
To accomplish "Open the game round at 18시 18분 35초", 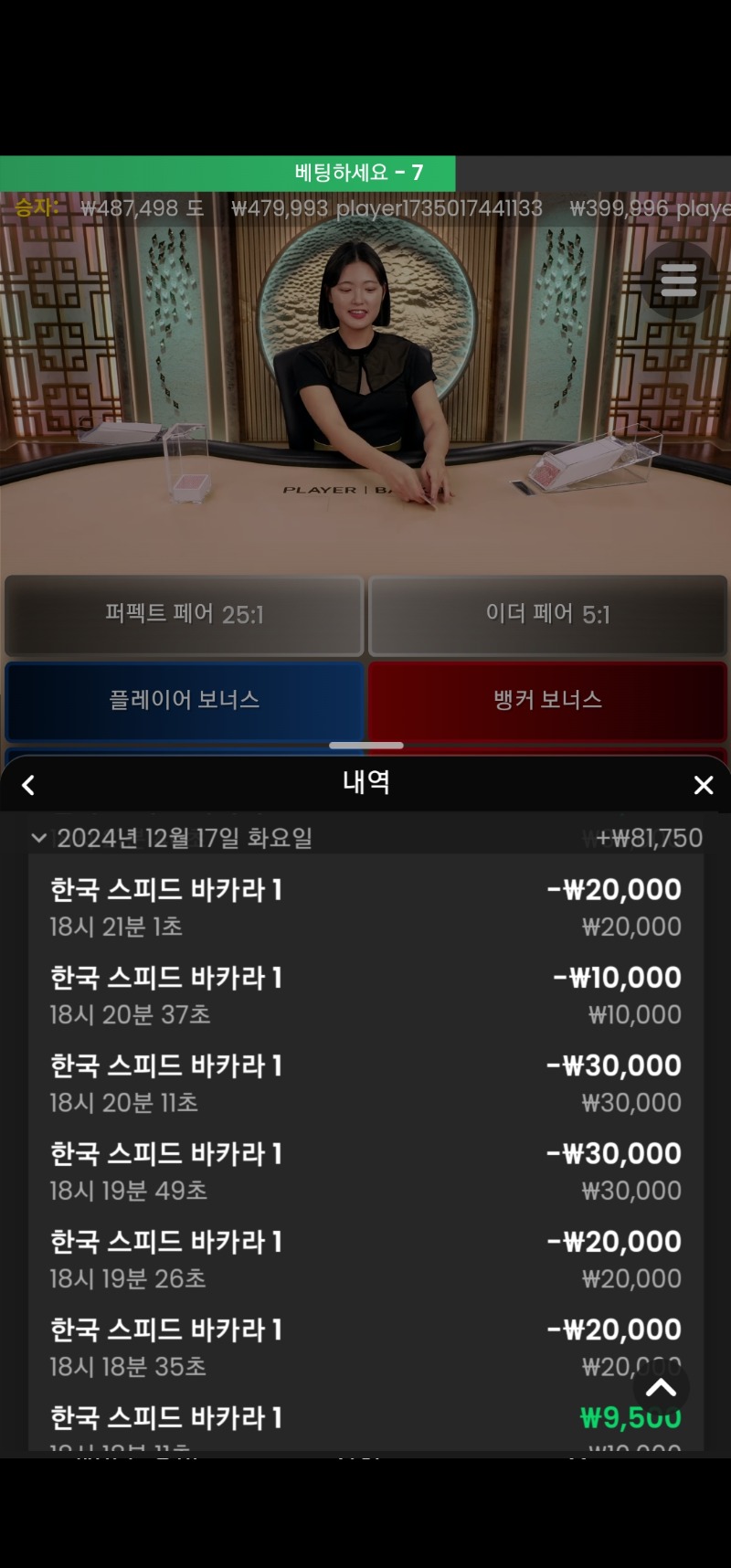I will (365, 1347).
